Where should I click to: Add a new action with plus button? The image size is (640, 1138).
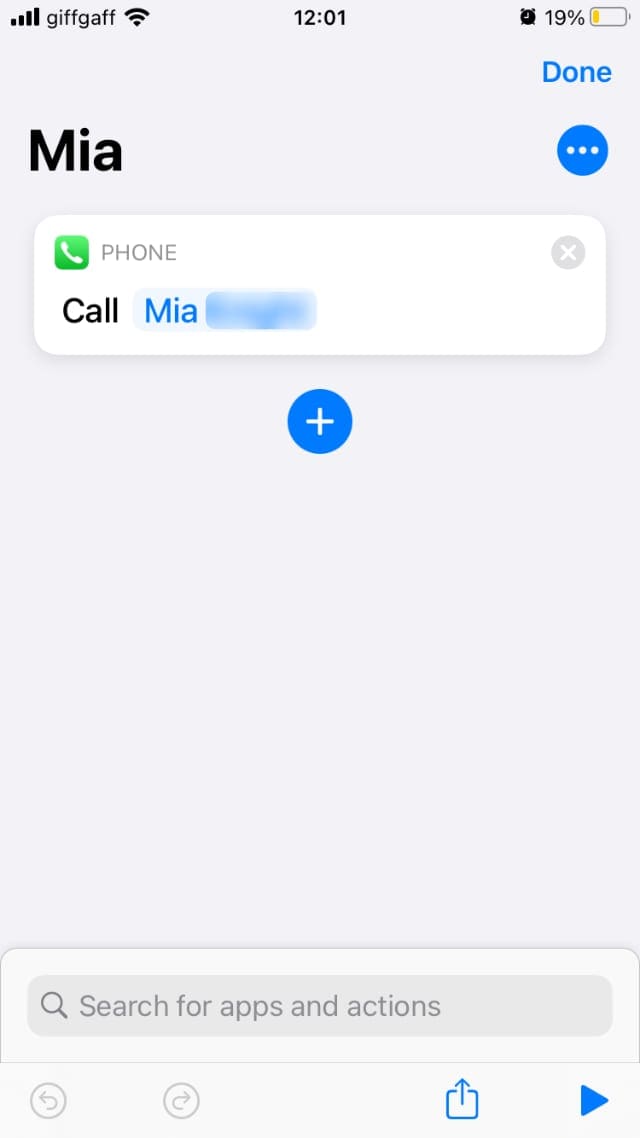[x=320, y=422]
